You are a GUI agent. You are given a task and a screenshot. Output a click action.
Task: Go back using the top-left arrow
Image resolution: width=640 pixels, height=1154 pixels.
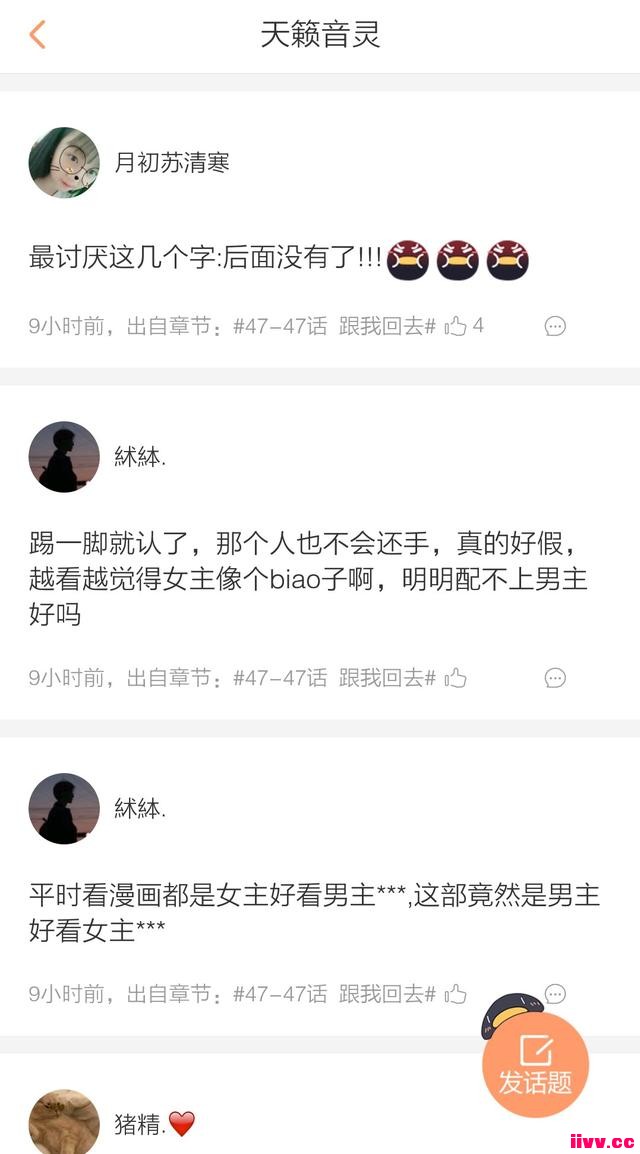point(37,34)
